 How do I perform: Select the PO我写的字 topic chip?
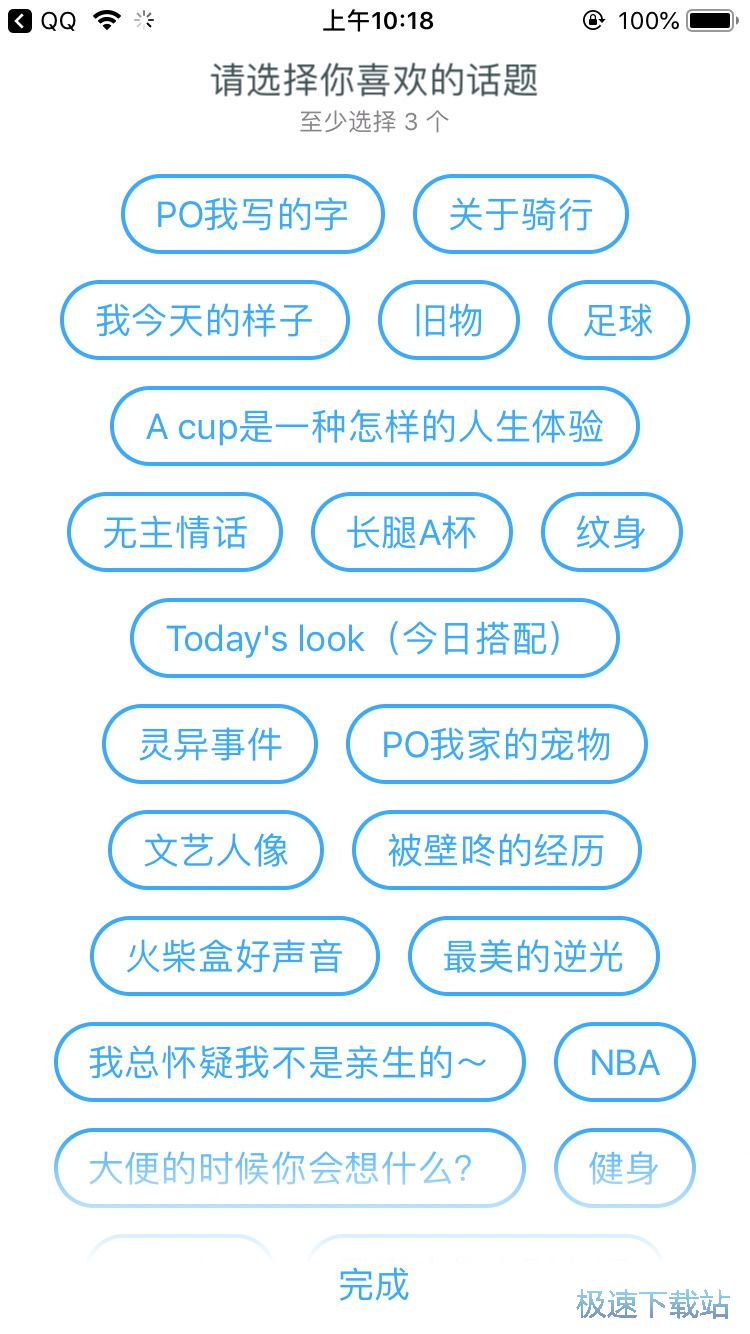click(x=252, y=214)
